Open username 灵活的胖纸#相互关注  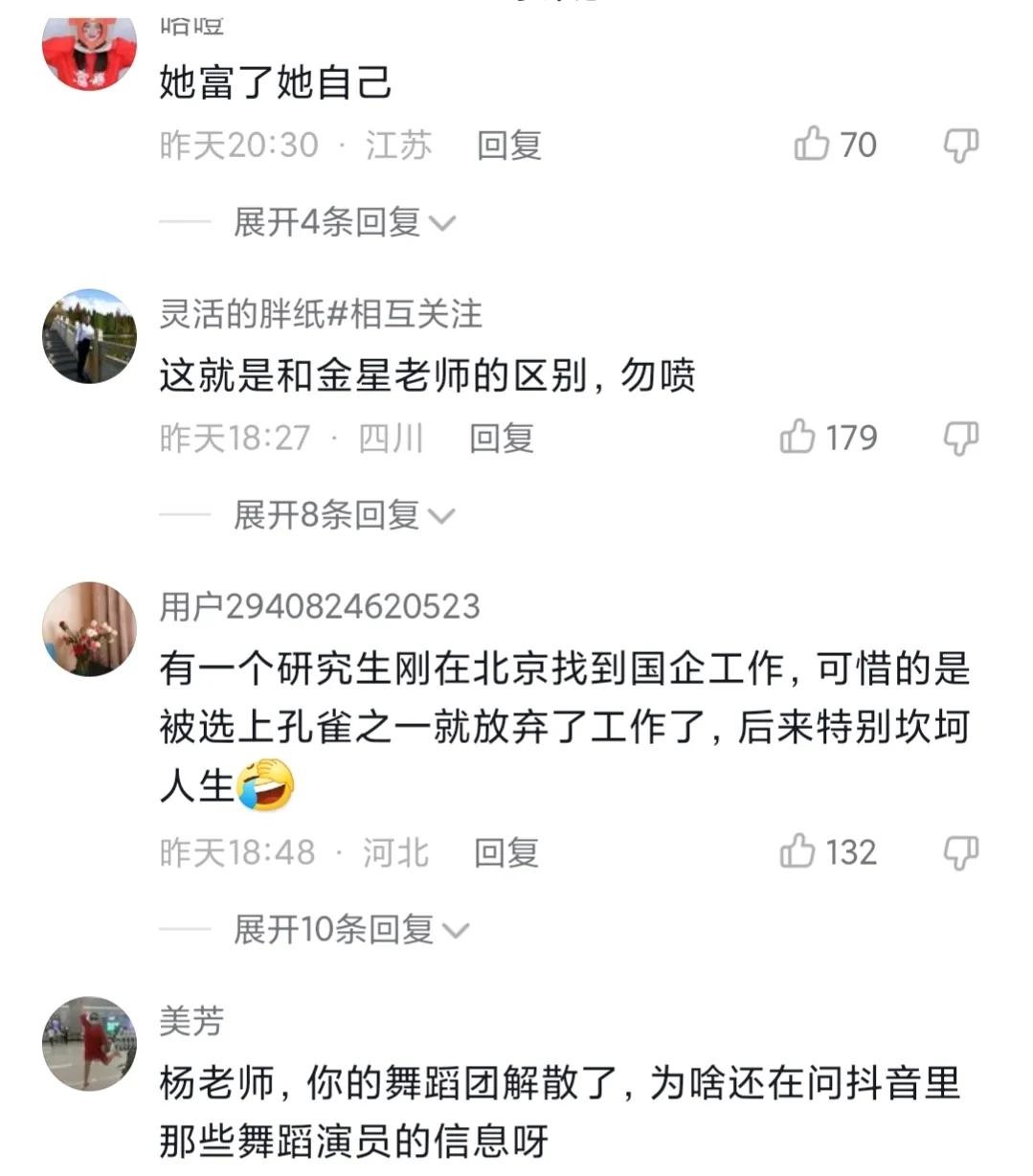[321, 314]
